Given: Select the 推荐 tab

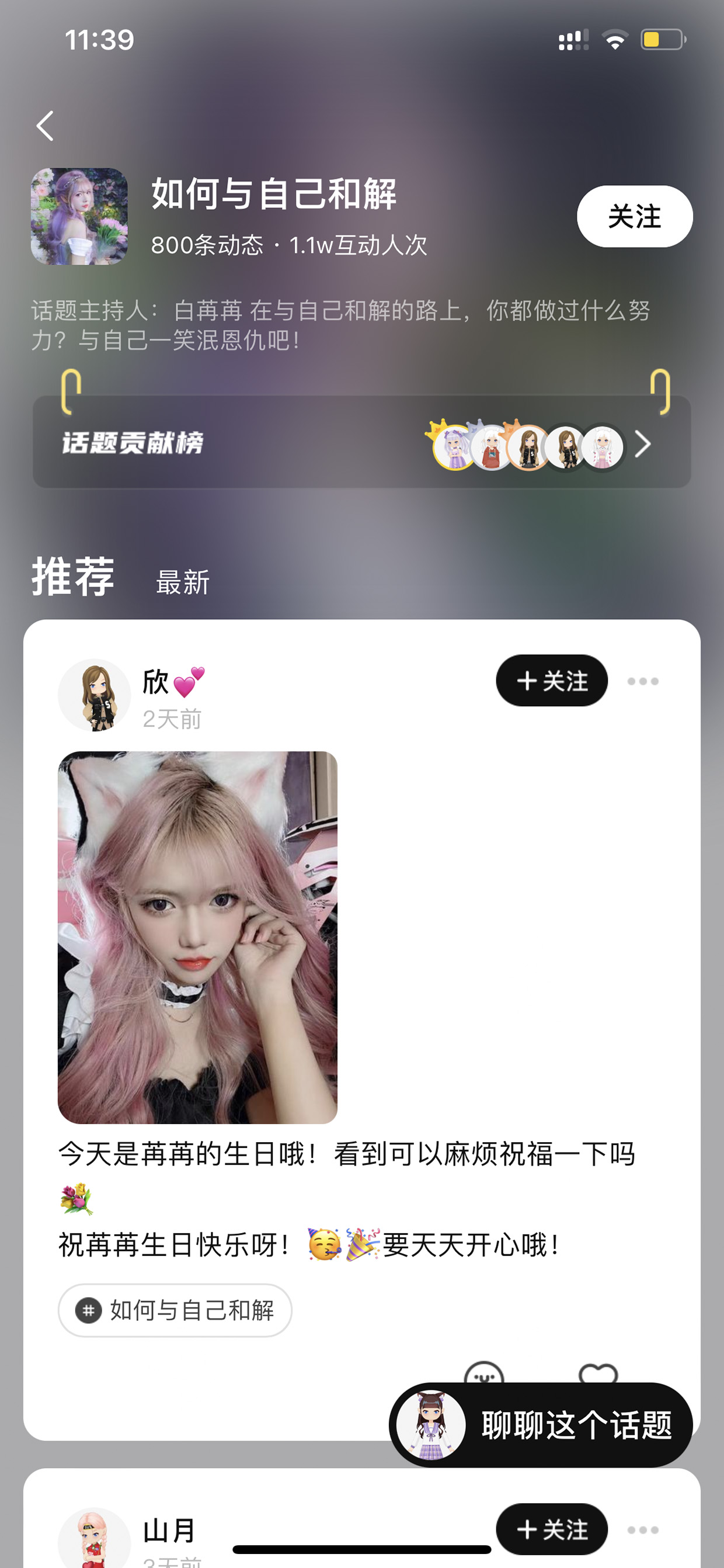Looking at the screenshot, I should (x=73, y=576).
